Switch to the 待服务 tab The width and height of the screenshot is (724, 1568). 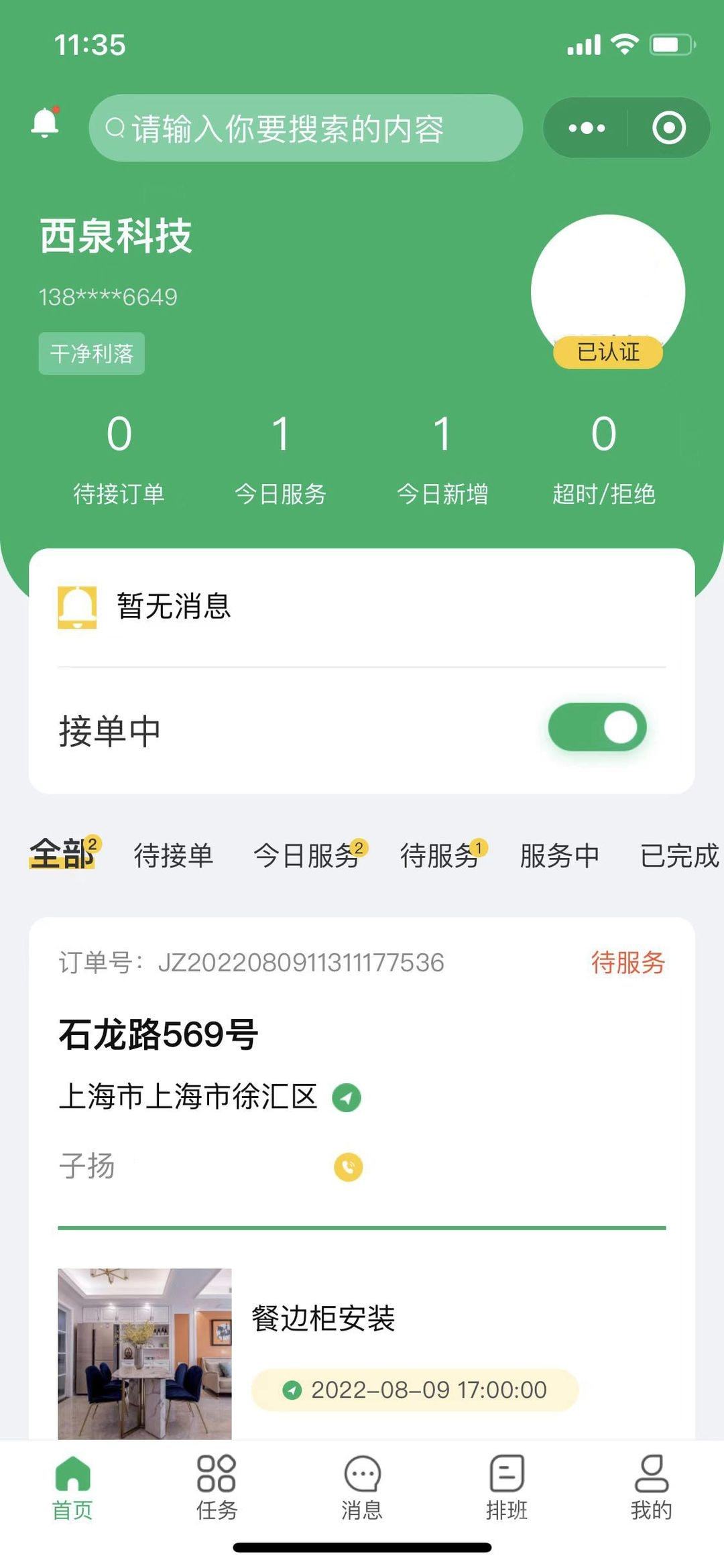(440, 856)
